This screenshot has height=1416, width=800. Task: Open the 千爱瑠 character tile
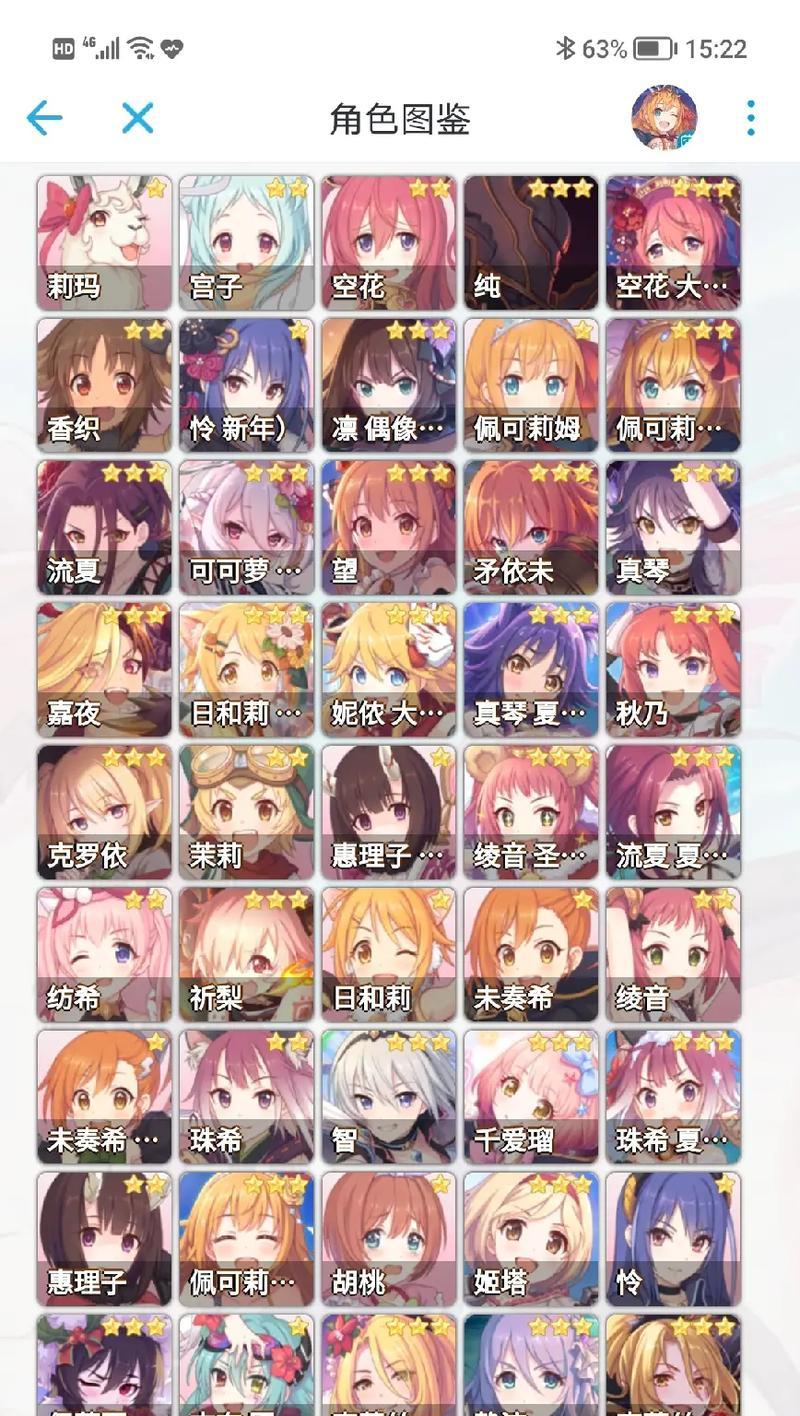(x=530, y=1096)
